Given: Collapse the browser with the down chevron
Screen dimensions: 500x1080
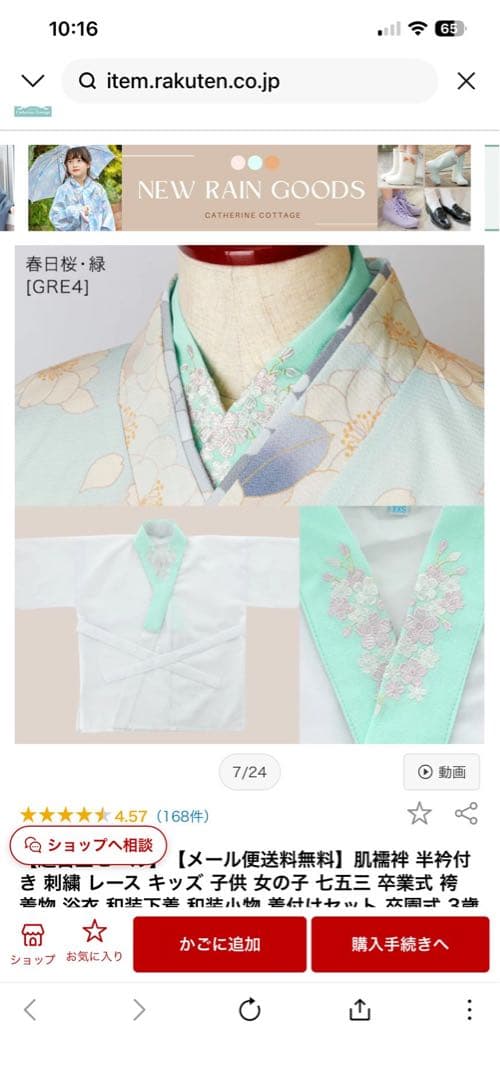Looking at the screenshot, I should click(32, 81).
